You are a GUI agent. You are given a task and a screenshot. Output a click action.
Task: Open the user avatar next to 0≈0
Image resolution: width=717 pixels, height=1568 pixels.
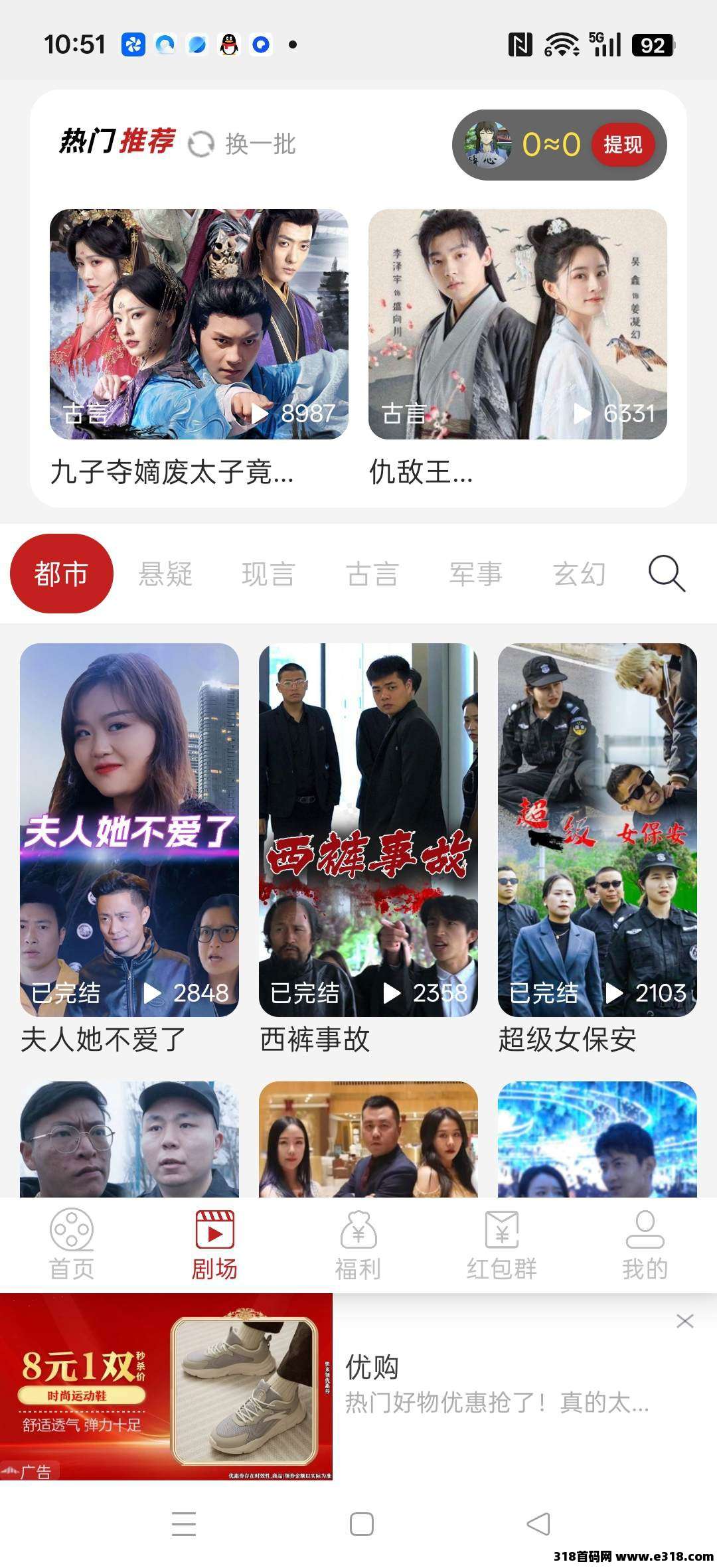tap(489, 145)
